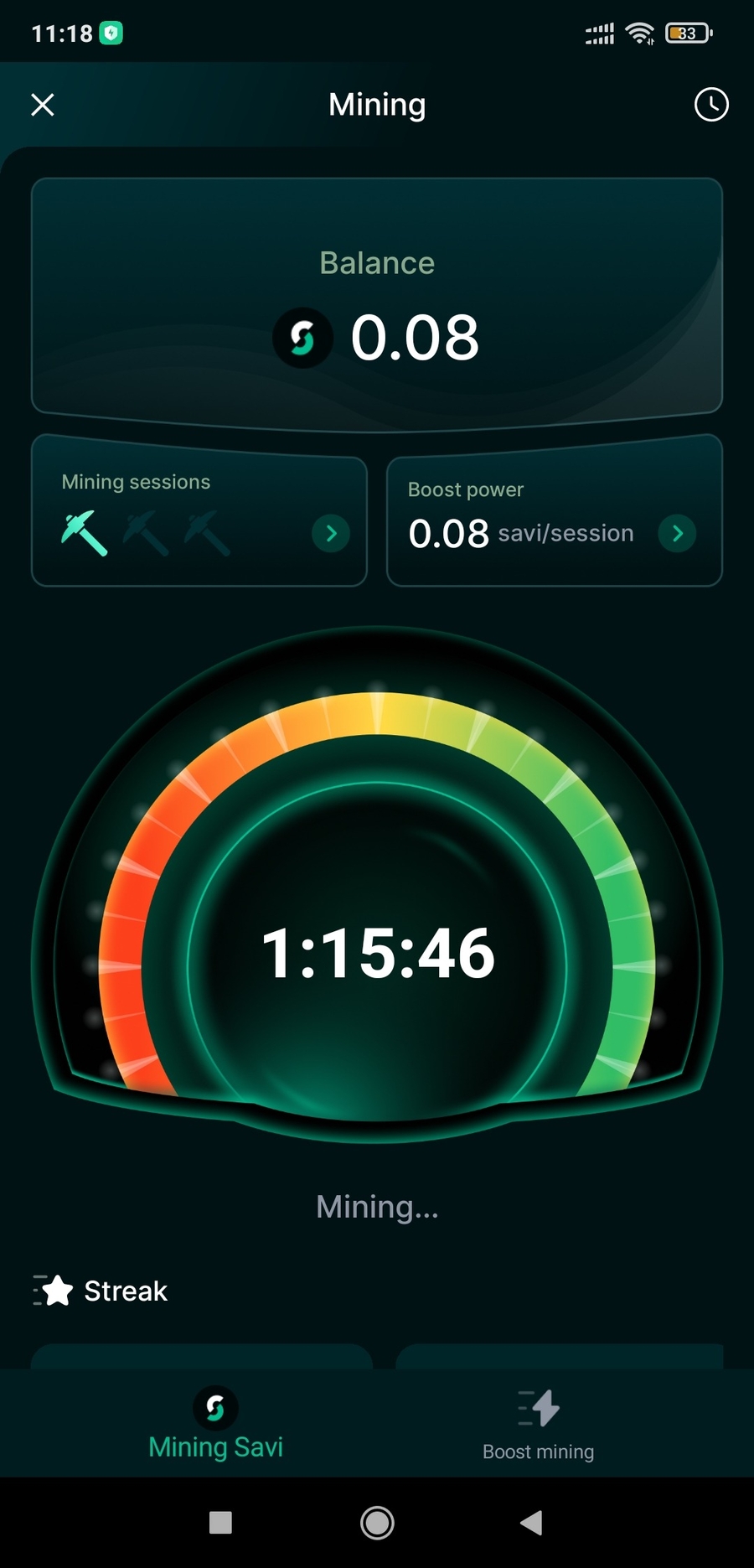
Task: Open Boost power details
Action: [677, 533]
